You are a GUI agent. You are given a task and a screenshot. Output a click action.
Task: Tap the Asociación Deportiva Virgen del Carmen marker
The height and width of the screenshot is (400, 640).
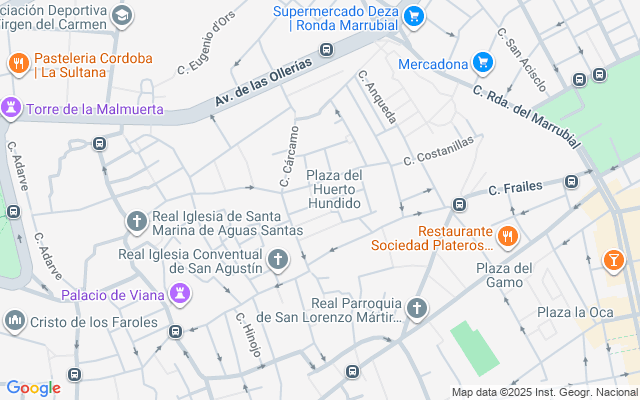tap(121, 14)
